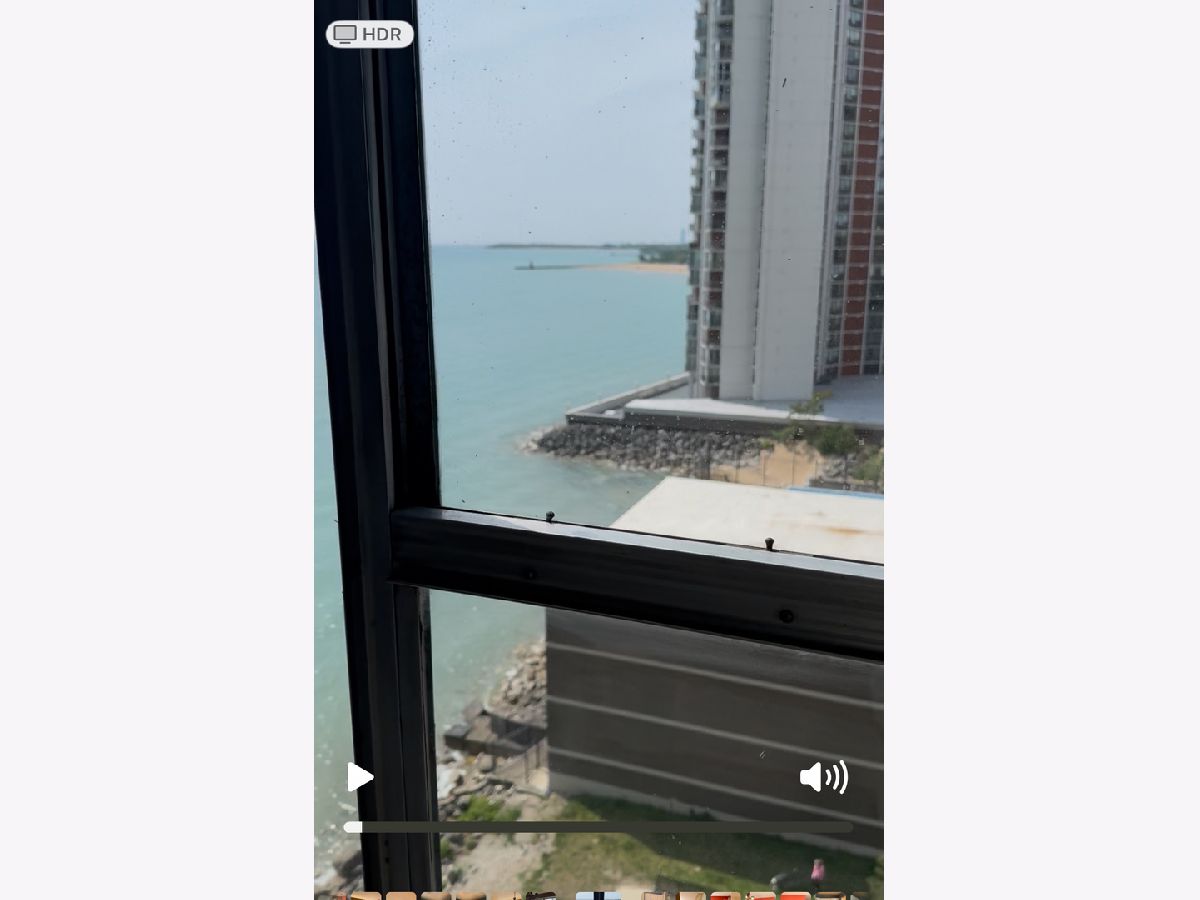The width and height of the screenshot is (1200, 900).
Task: Mute the video sound
Action: [823, 777]
